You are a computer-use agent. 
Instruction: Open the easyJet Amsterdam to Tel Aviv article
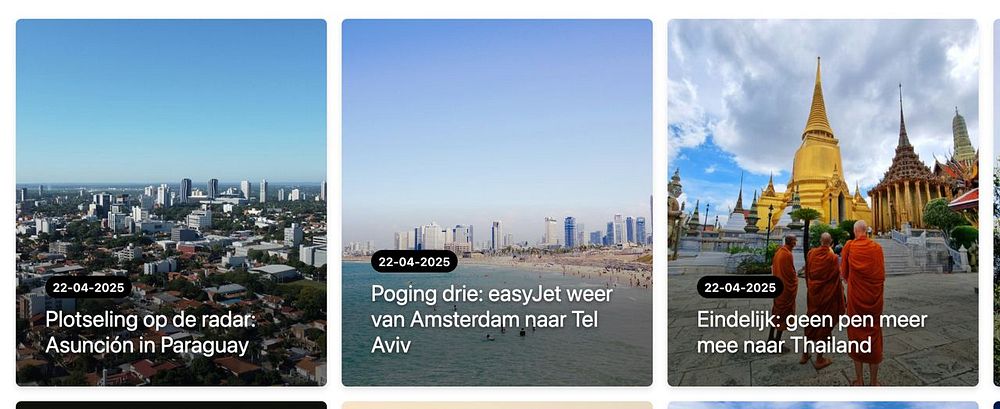click(x=491, y=319)
